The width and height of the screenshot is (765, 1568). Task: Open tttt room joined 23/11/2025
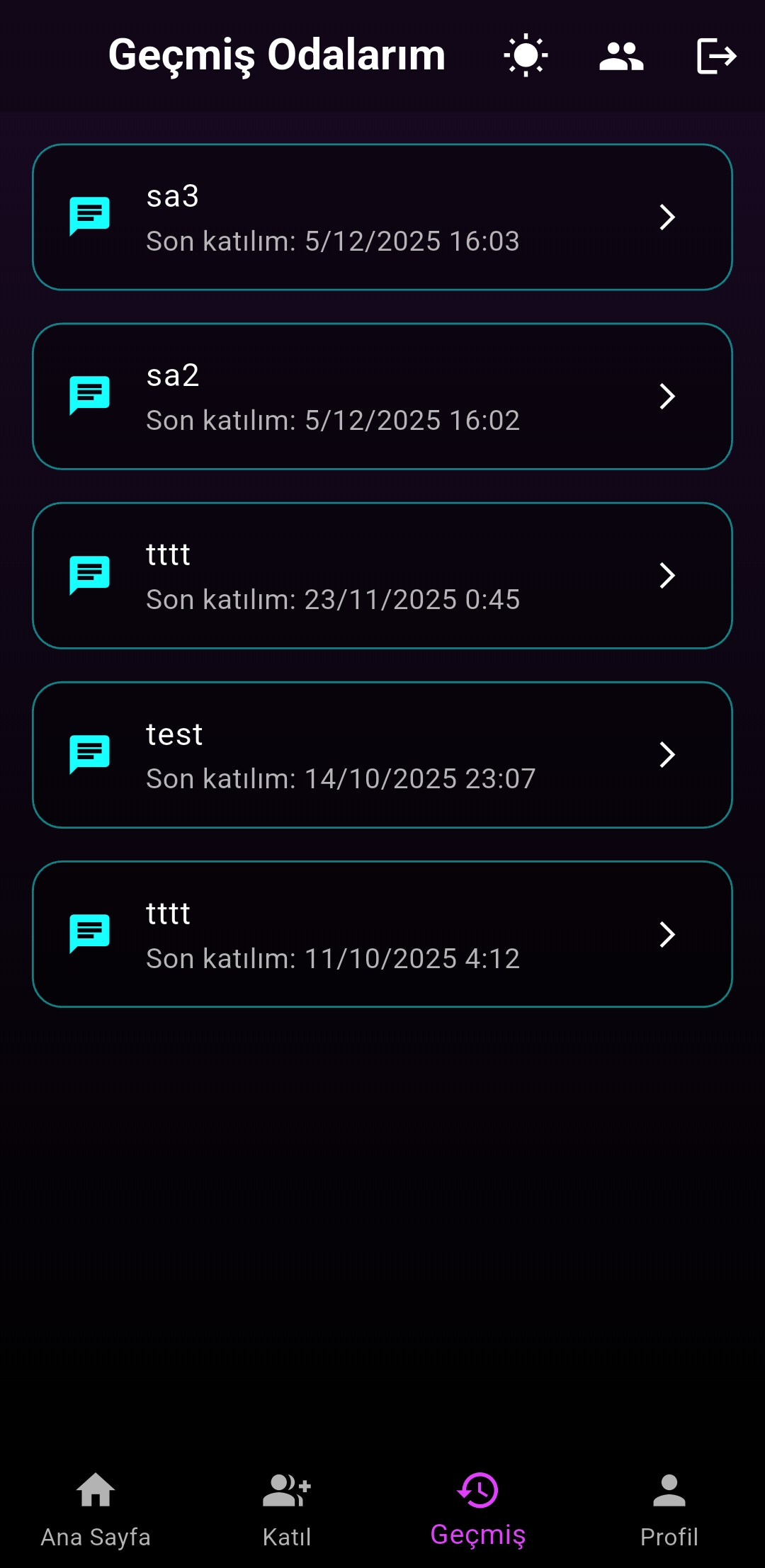pos(382,576)
